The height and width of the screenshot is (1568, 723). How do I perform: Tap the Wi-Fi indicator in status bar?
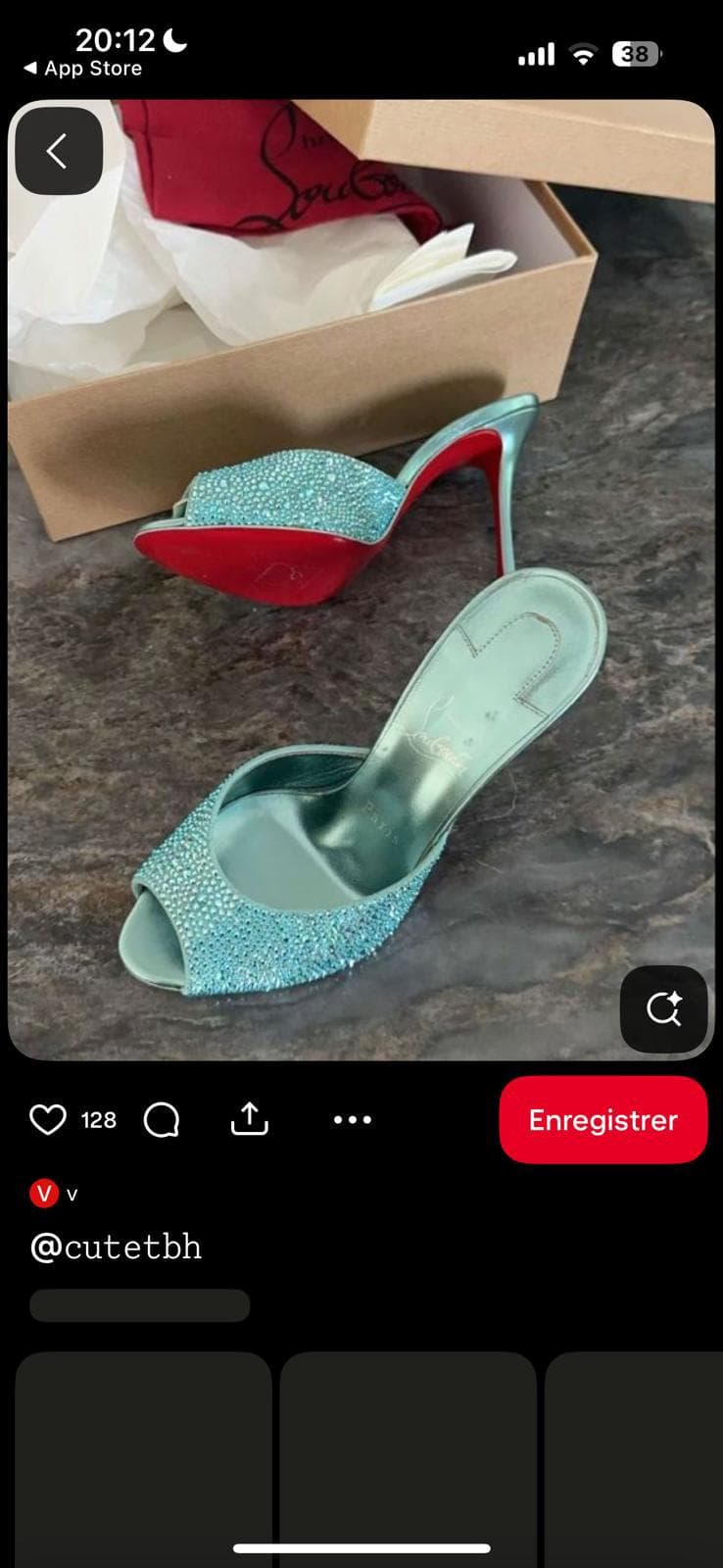pos(582,56)
